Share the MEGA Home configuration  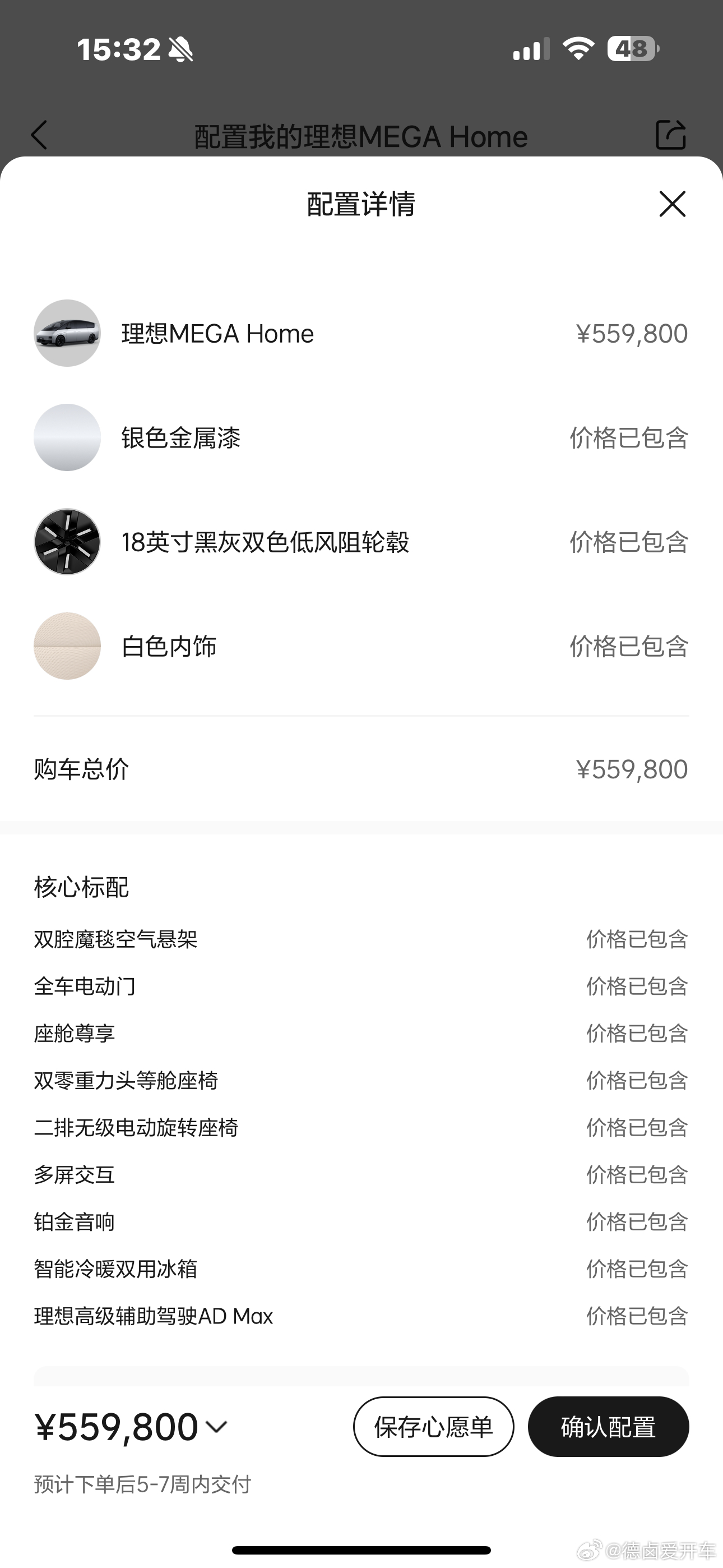point(671,135)
